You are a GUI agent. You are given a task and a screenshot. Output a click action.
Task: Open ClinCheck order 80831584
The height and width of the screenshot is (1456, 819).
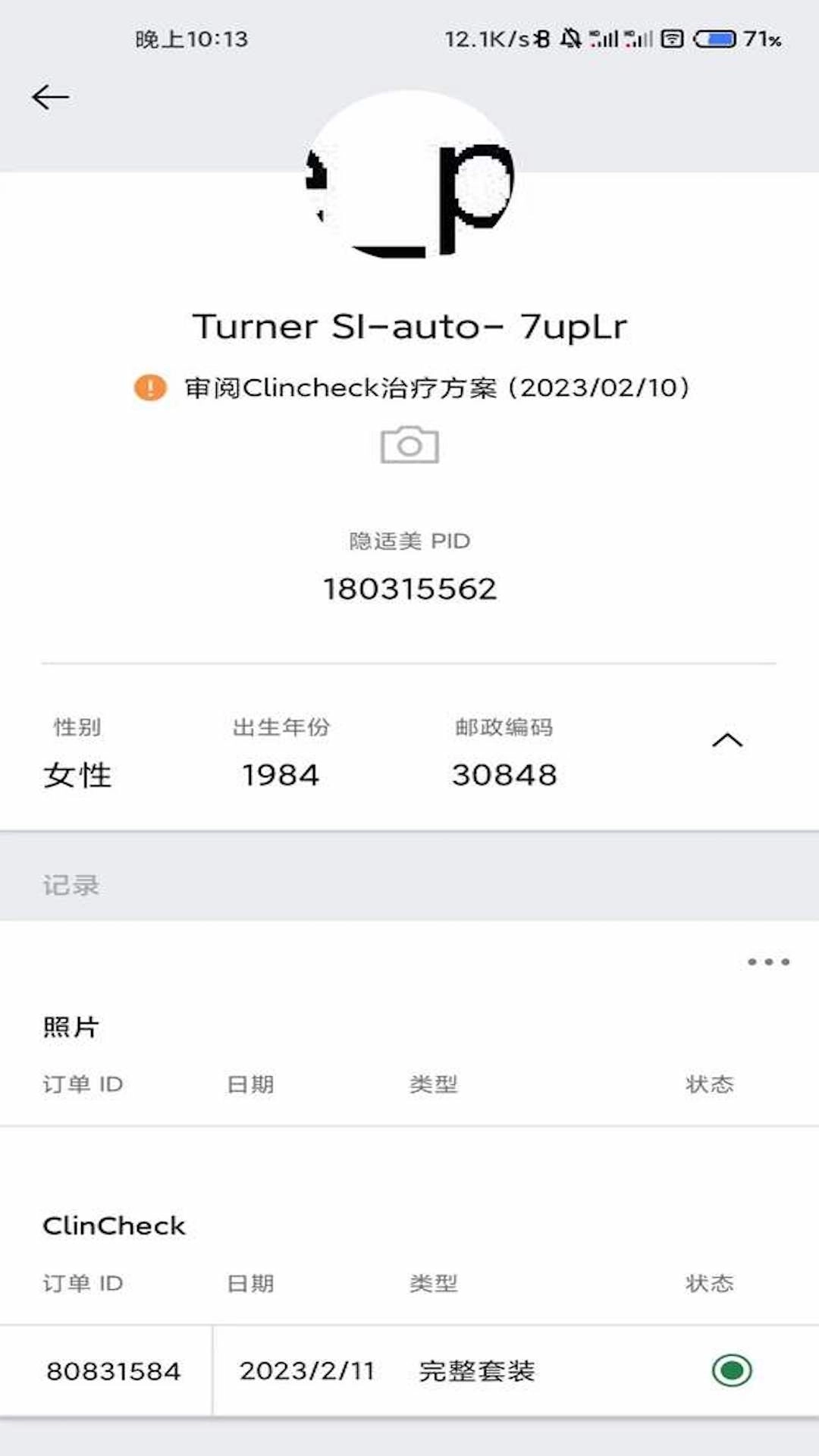coord(114,1371)
